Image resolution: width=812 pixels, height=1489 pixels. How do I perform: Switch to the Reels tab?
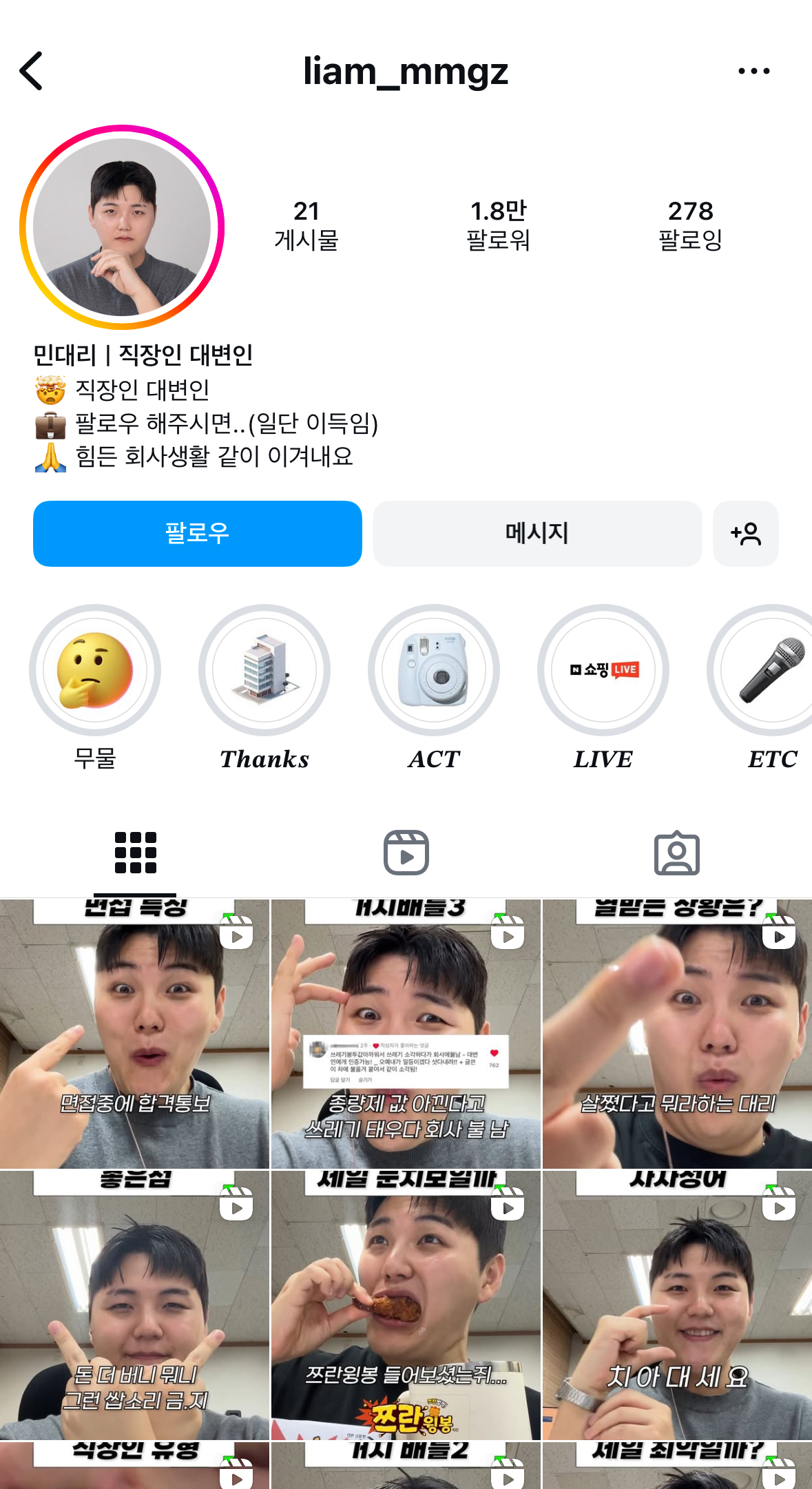click(x=406, y=853)
